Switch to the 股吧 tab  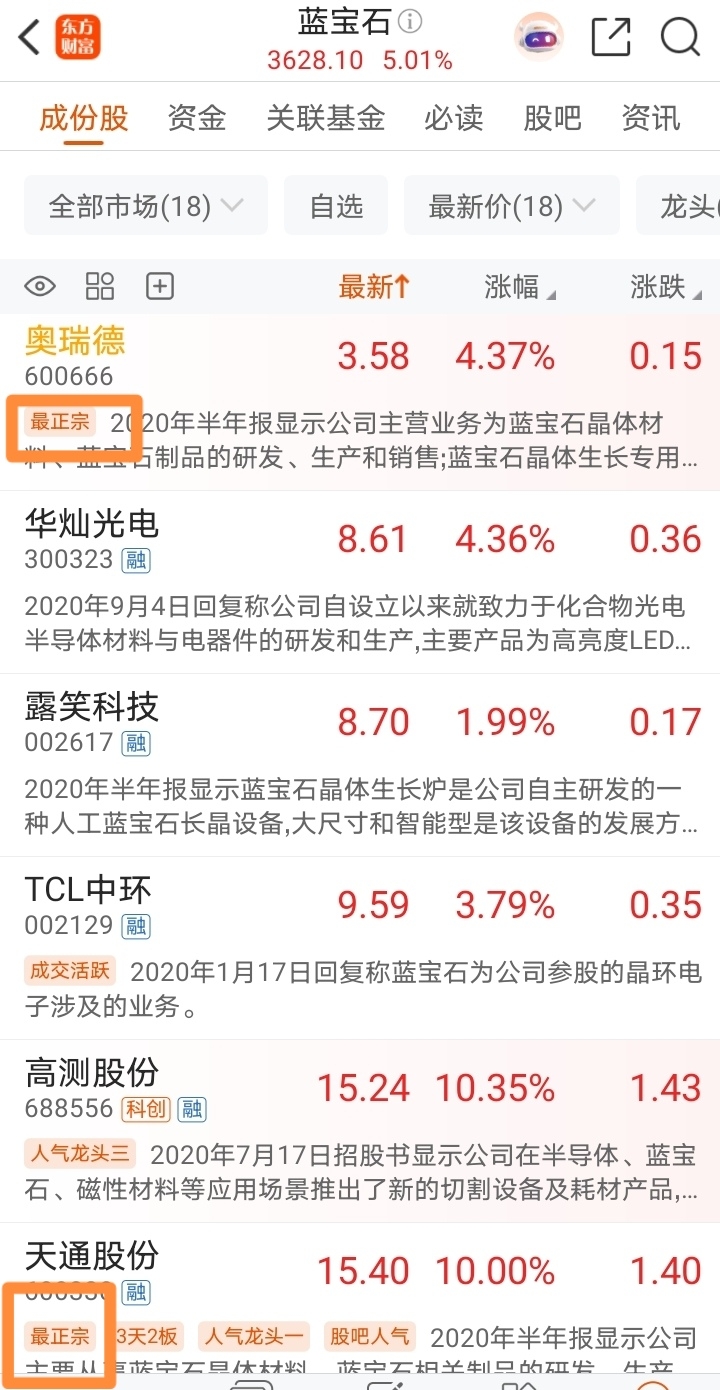coord(552,119)
